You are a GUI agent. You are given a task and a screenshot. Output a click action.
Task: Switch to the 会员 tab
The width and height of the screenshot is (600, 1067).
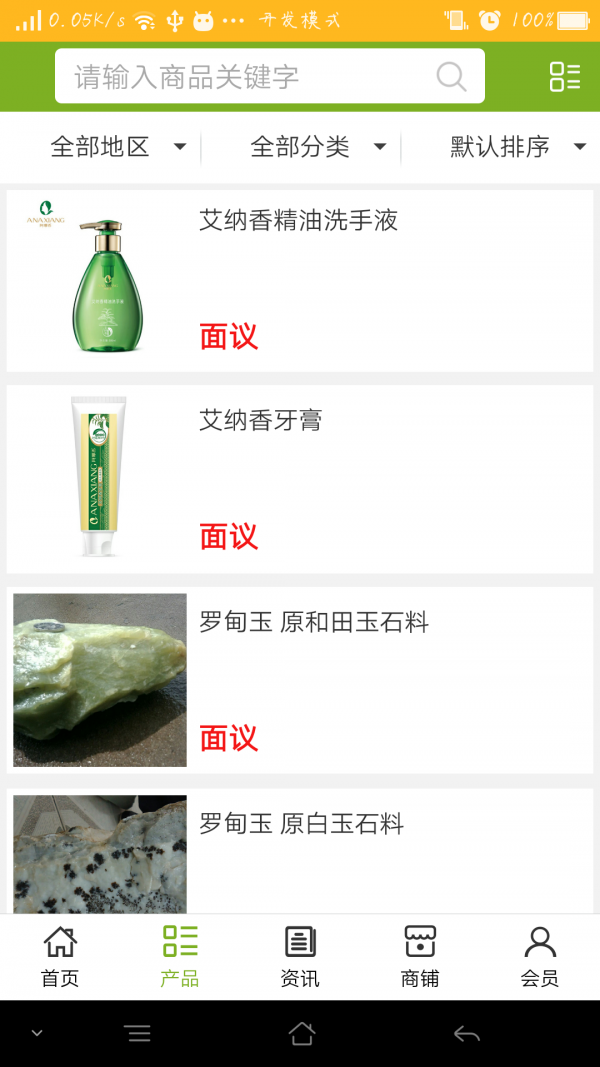[x=540, y=957]
